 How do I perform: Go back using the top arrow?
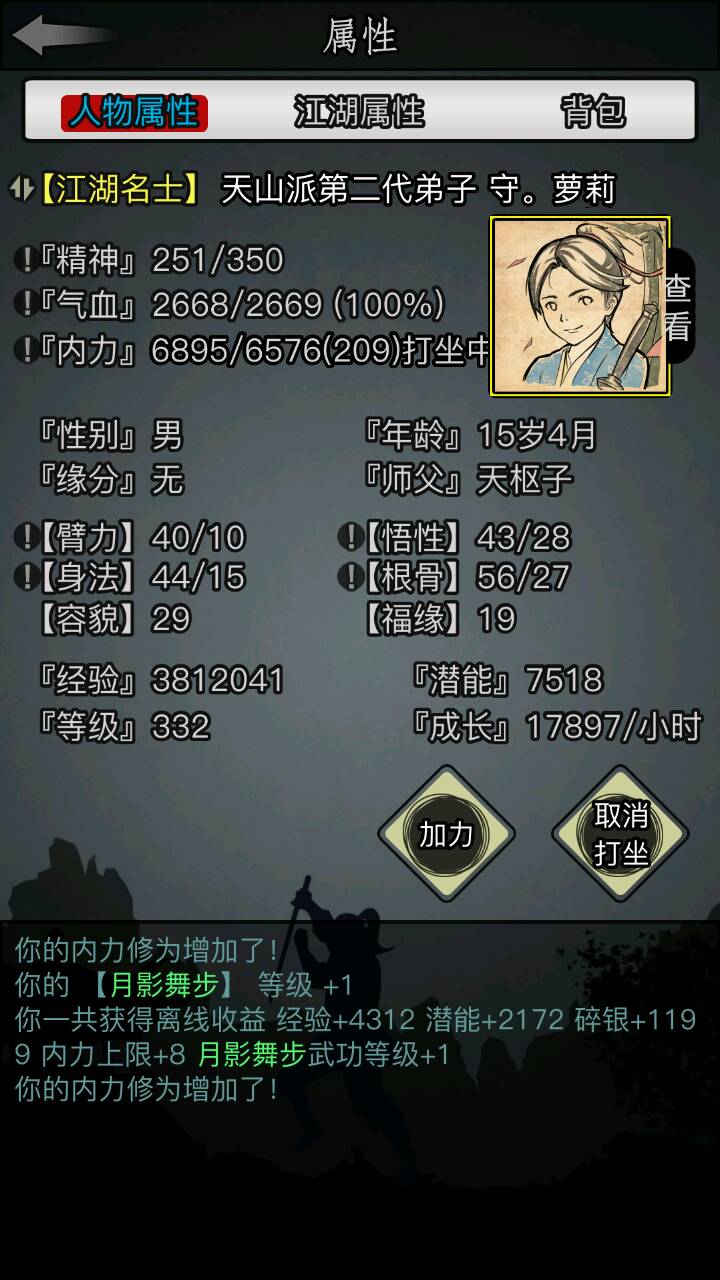(60, 35)
